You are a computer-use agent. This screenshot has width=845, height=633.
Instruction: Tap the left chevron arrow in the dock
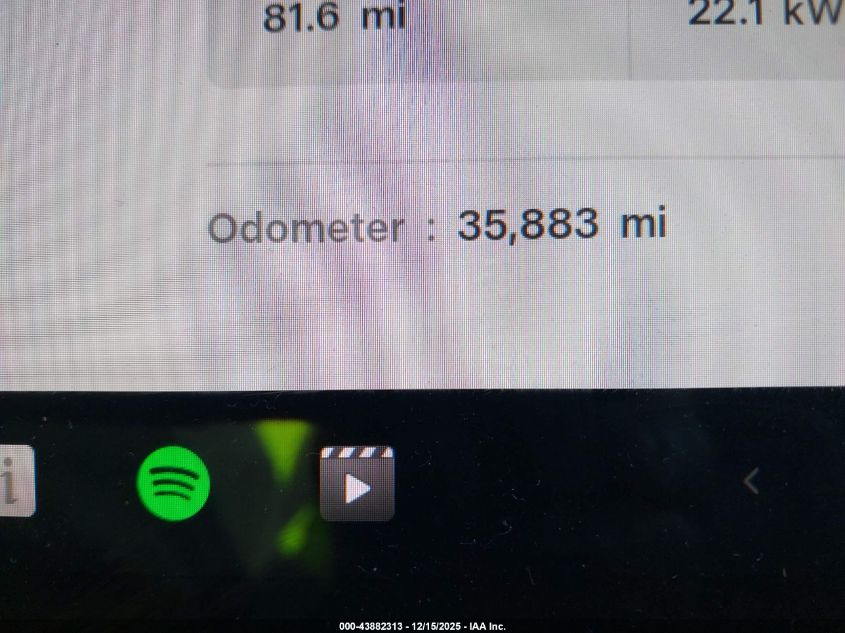pyautogui.click(x=752, y=482)
